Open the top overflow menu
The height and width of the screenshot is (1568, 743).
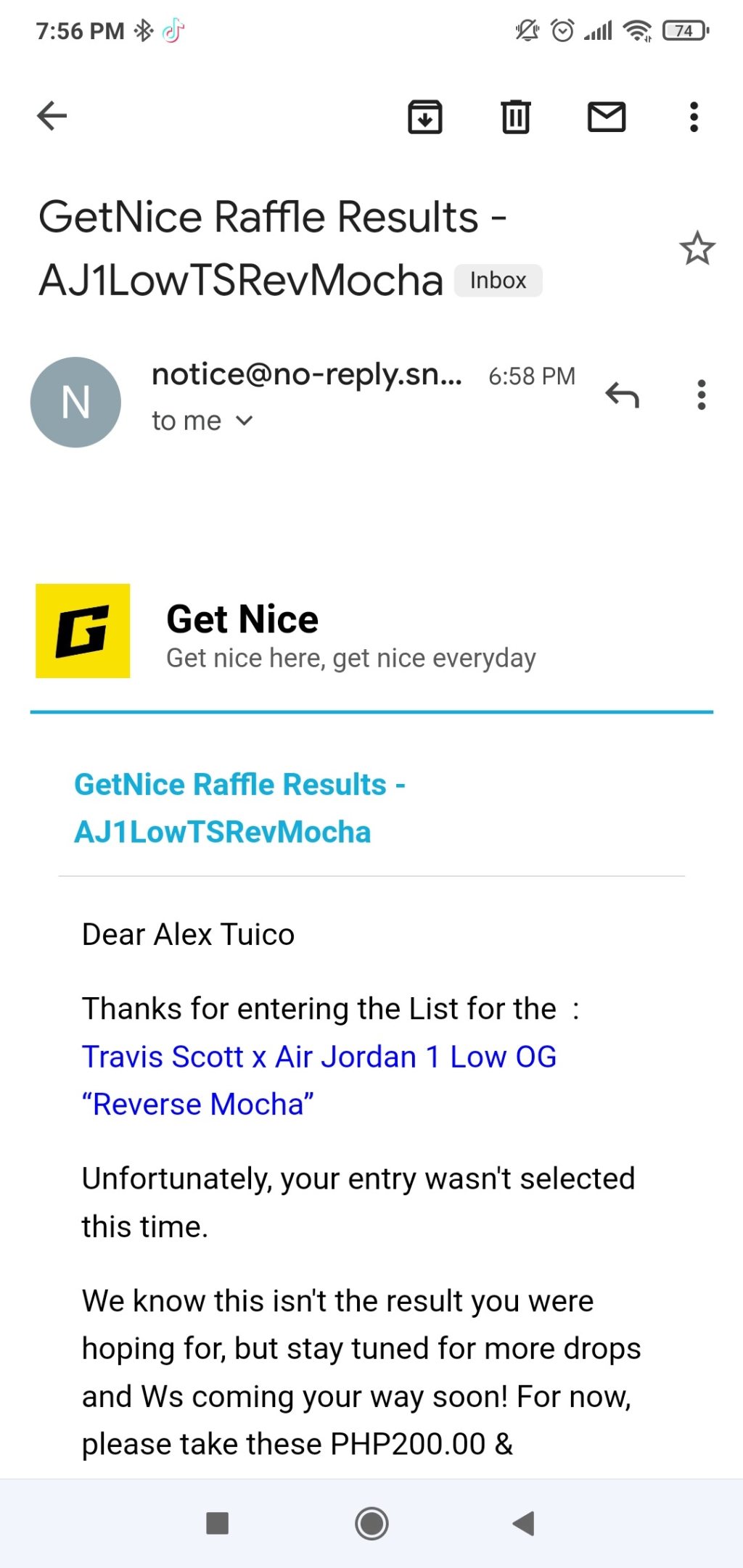tap(694, 117)
